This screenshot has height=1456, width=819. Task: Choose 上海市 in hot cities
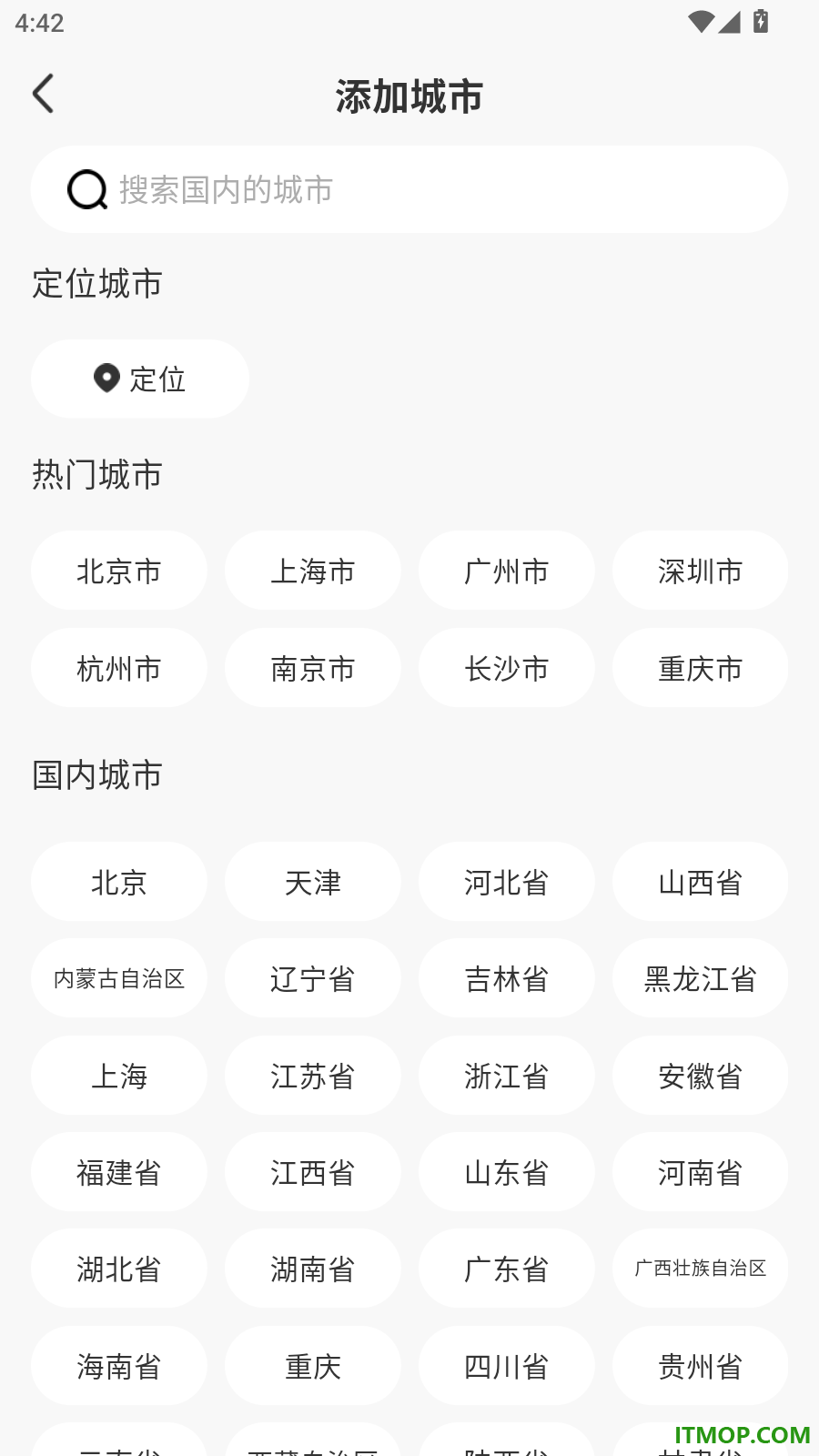[x=313, y=571]
